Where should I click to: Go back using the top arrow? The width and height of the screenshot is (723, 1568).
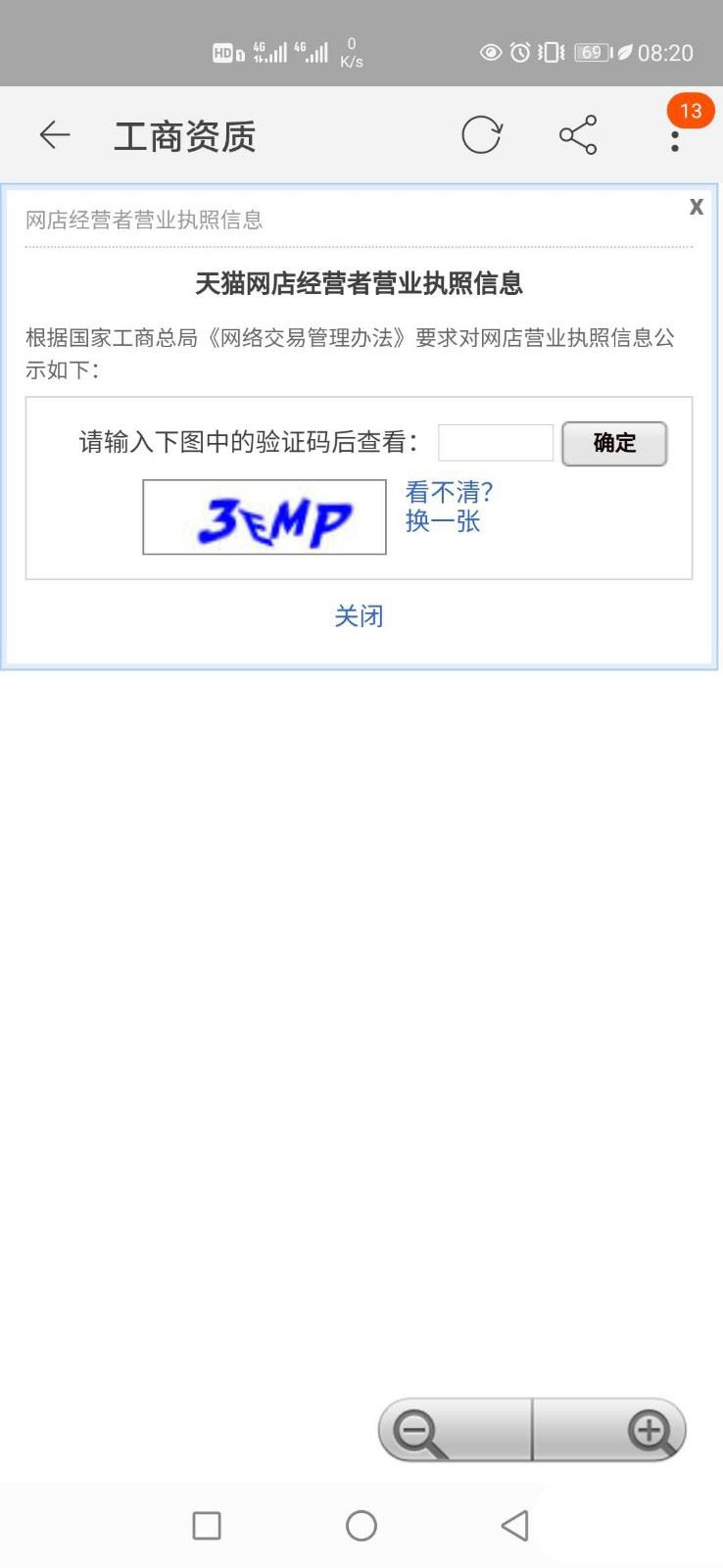pyautogui.click(x=55, y=135)
